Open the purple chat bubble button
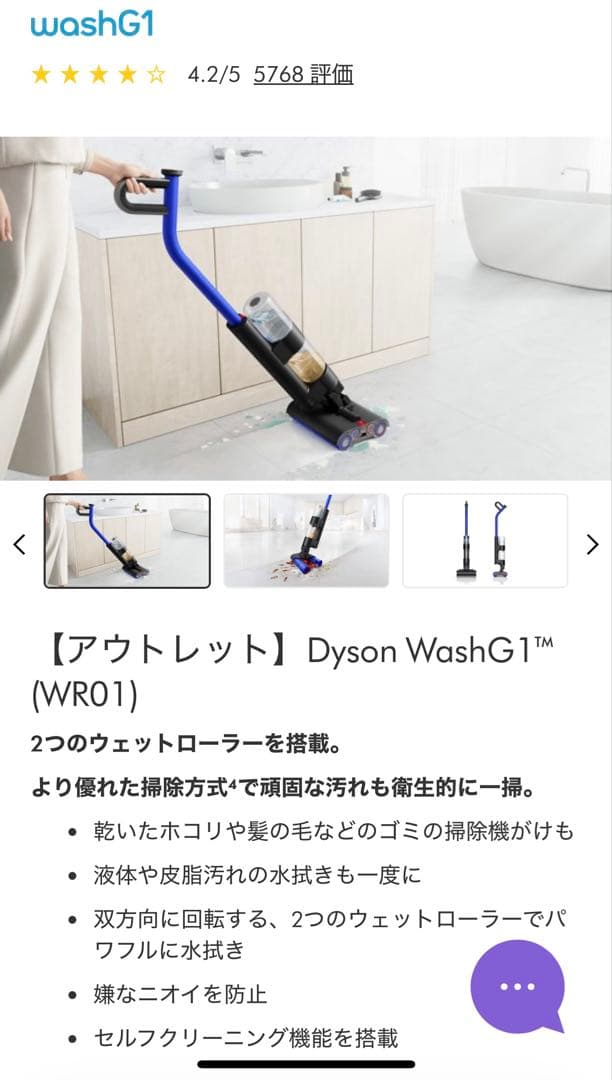 coord(517,986)
